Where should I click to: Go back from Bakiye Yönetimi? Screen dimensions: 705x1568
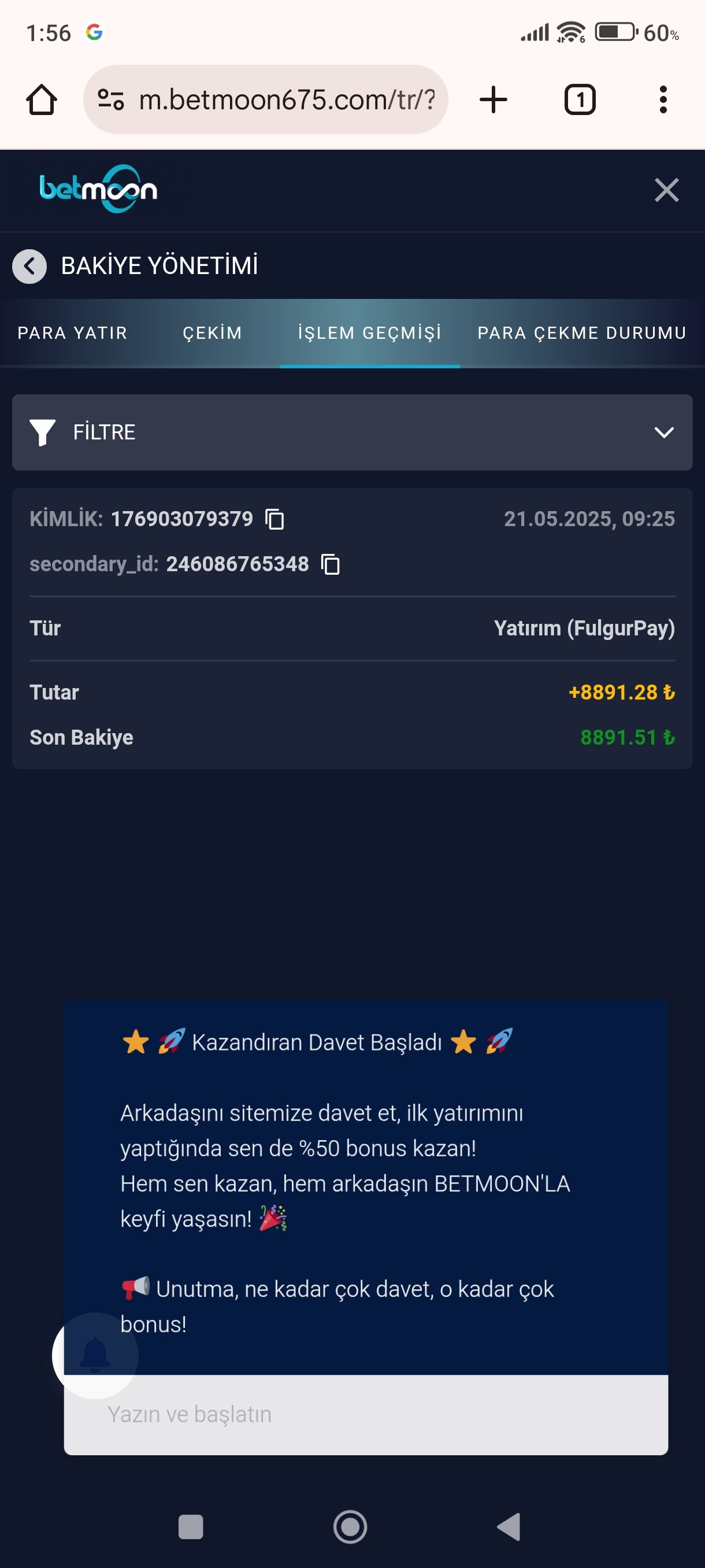29,266
